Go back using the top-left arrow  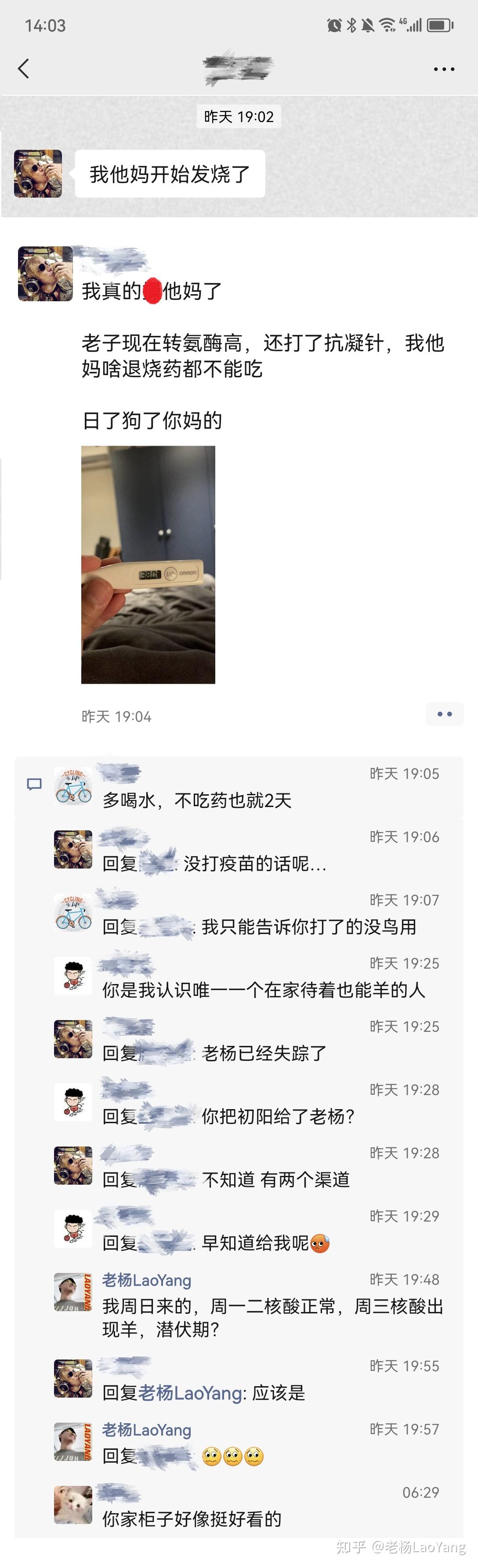24,69
